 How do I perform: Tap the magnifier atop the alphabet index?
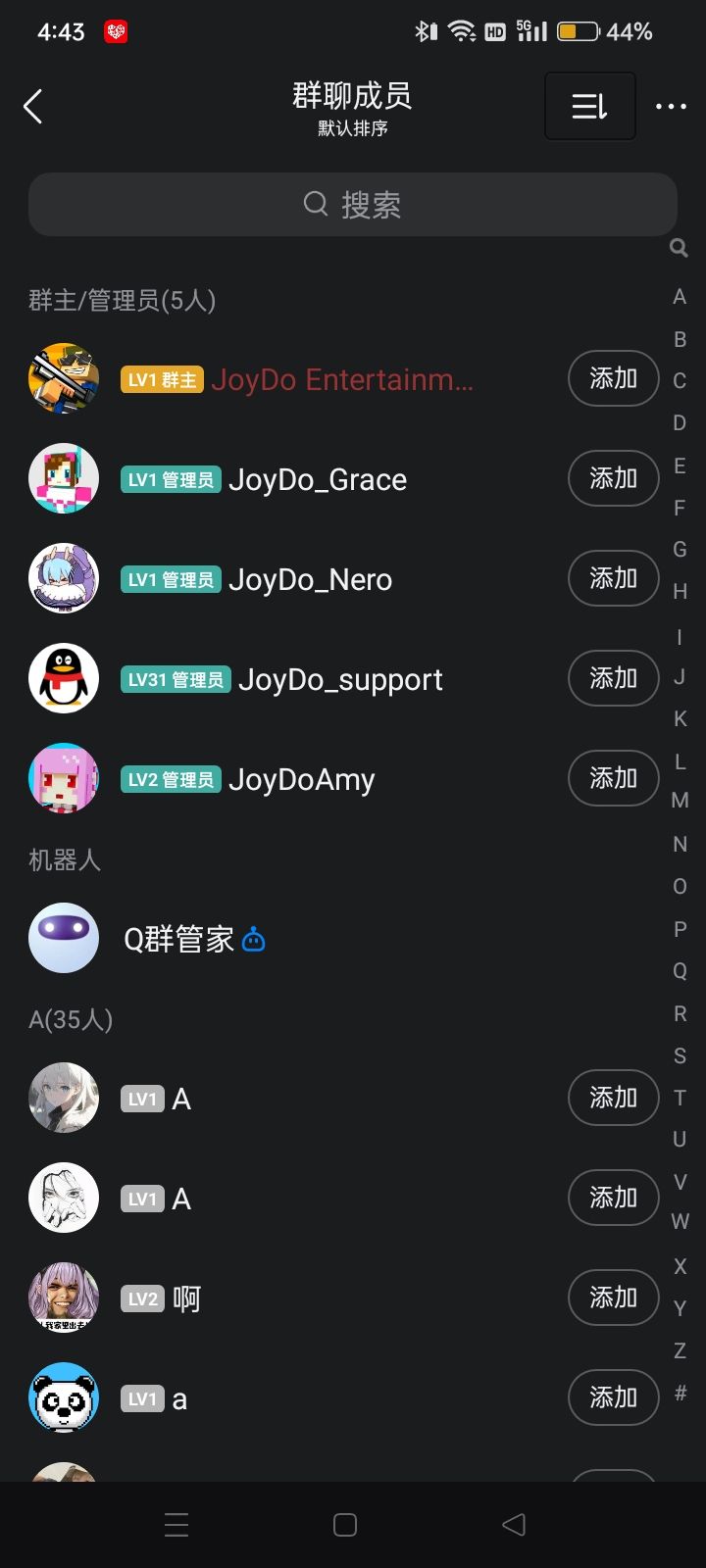coord(678,248)
